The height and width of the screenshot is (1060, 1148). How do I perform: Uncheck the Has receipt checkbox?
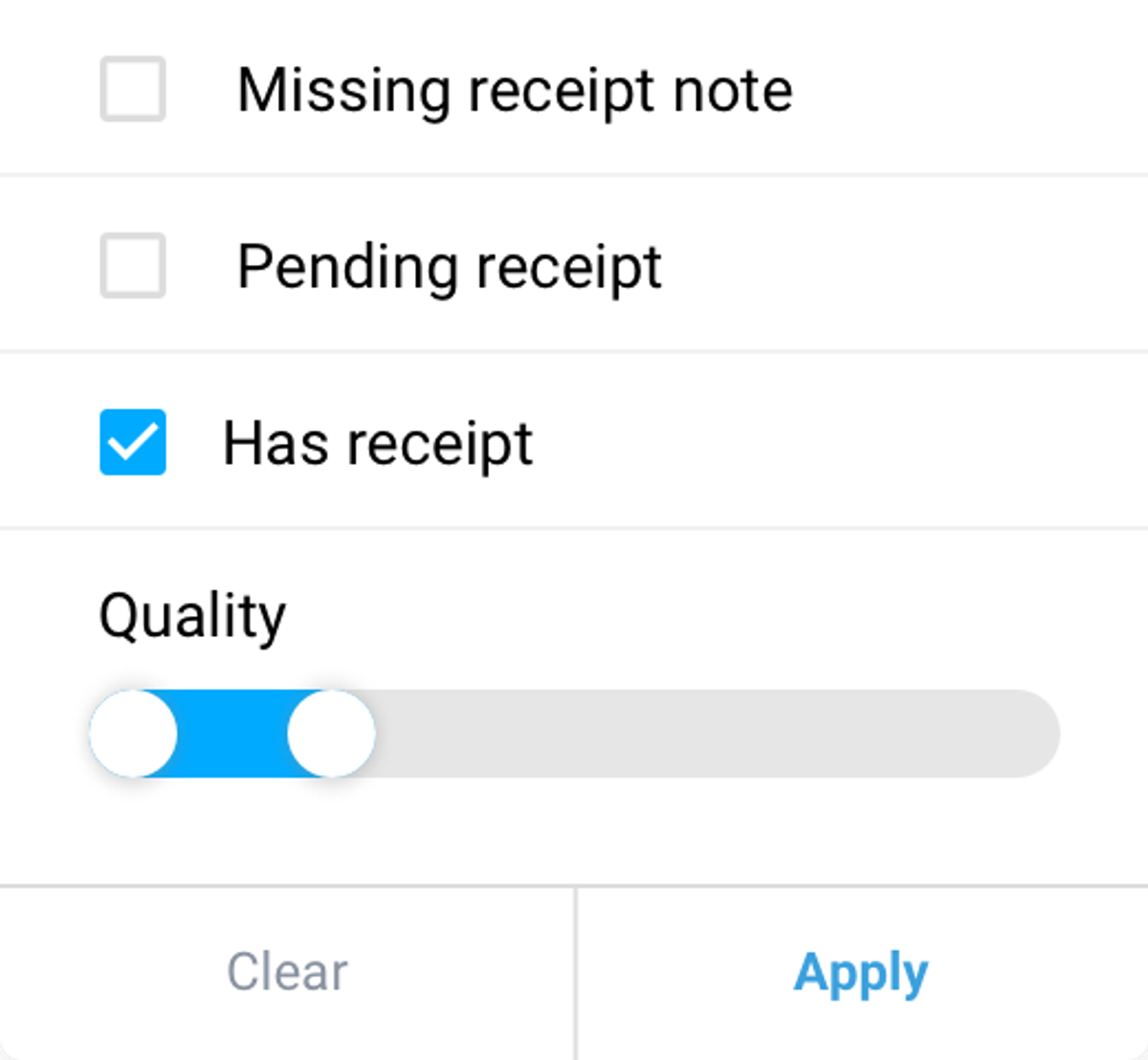tap(133, 442)
